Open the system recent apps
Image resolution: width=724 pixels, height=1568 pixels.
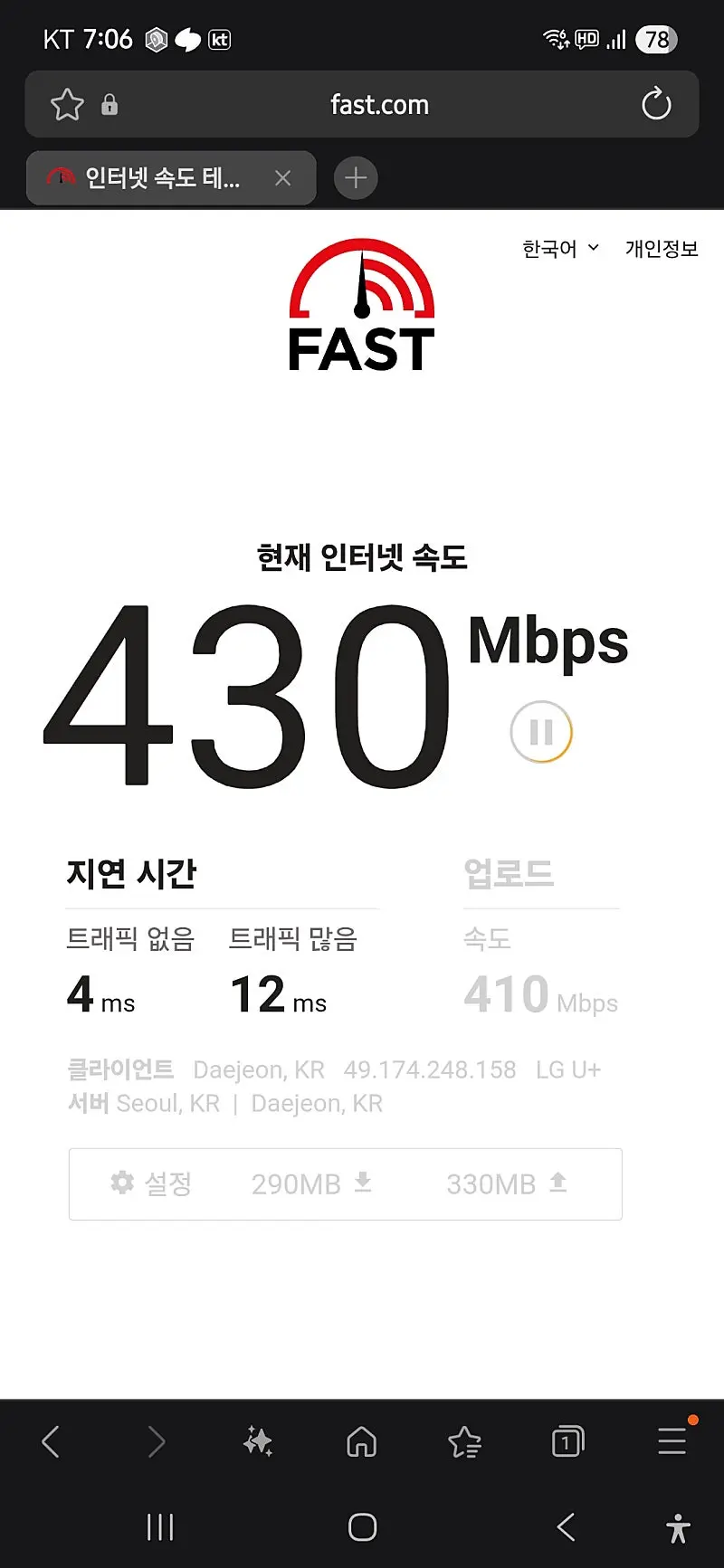[160, 1527]
